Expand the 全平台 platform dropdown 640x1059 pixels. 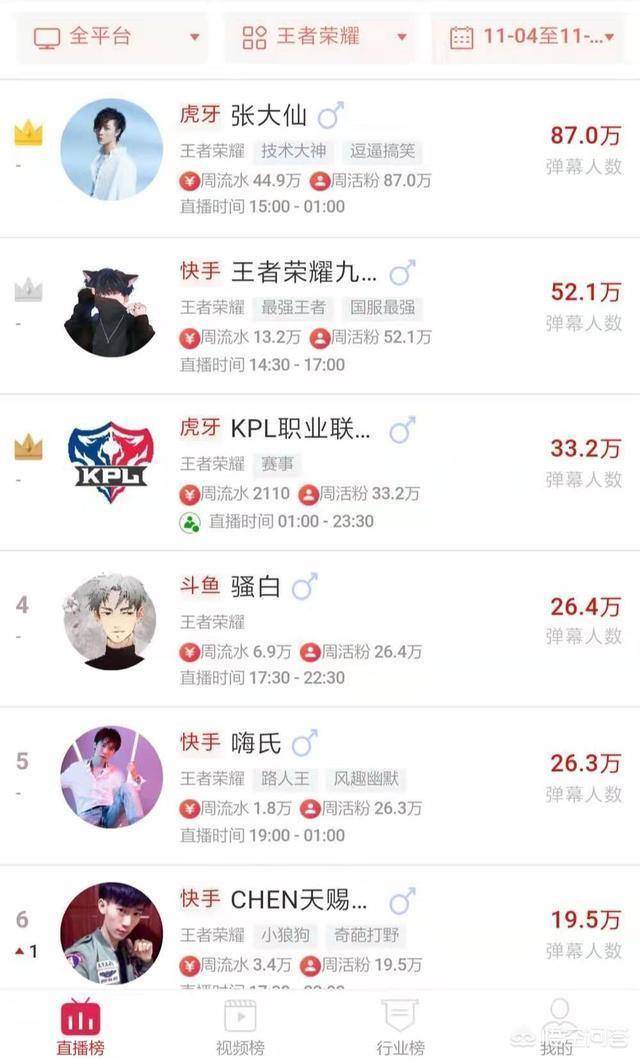coord(116,38)
